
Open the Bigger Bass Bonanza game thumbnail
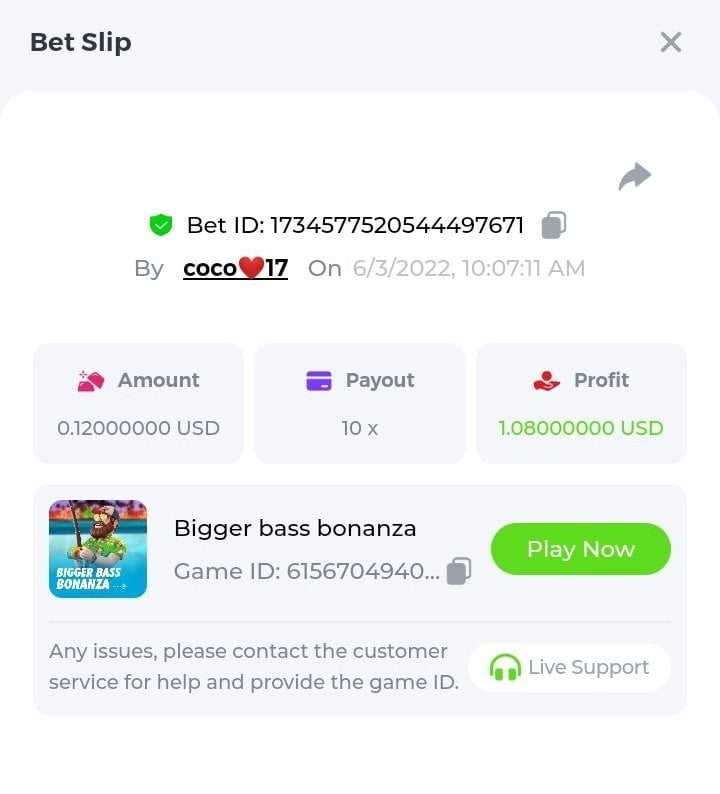98,549
